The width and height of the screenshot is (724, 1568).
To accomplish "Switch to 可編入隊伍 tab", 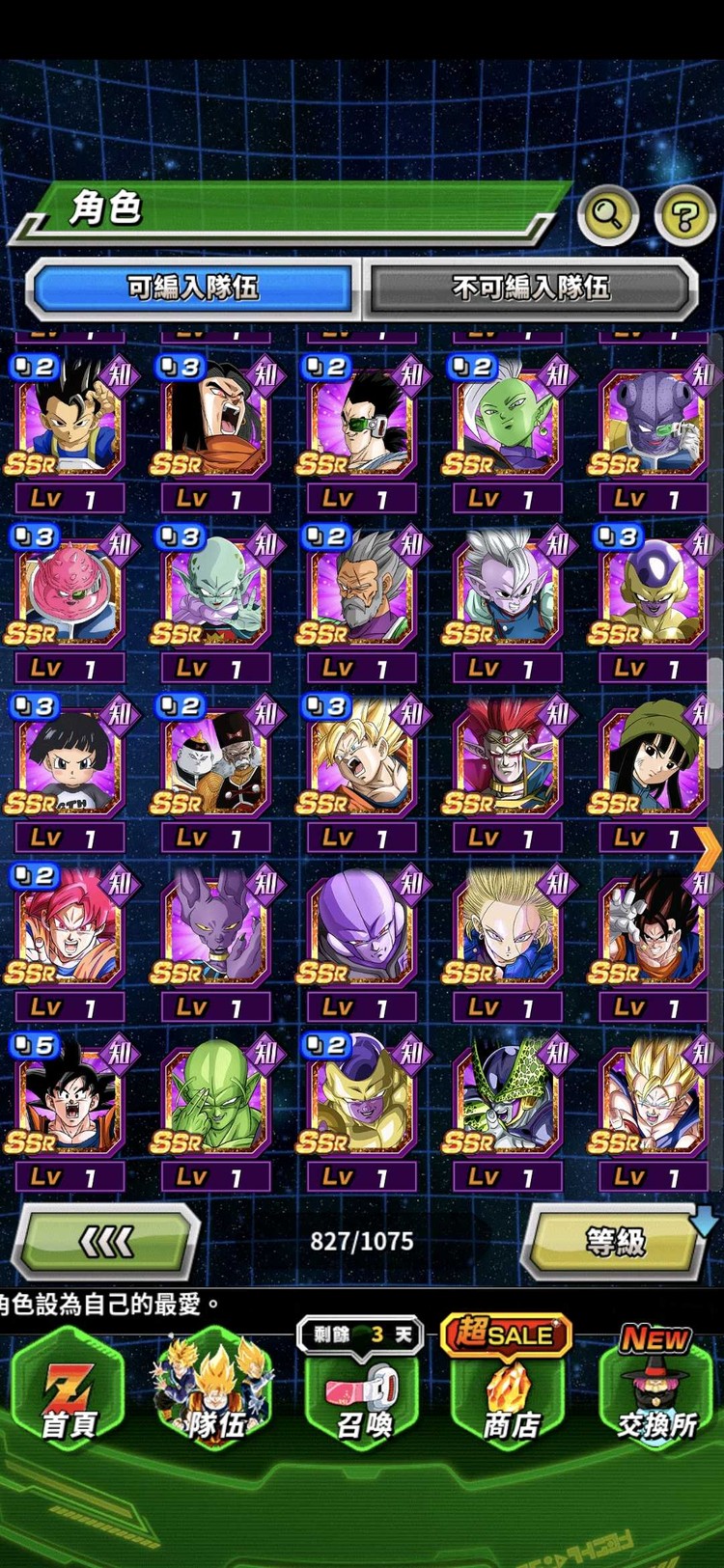I will click(x=193, y=288).
